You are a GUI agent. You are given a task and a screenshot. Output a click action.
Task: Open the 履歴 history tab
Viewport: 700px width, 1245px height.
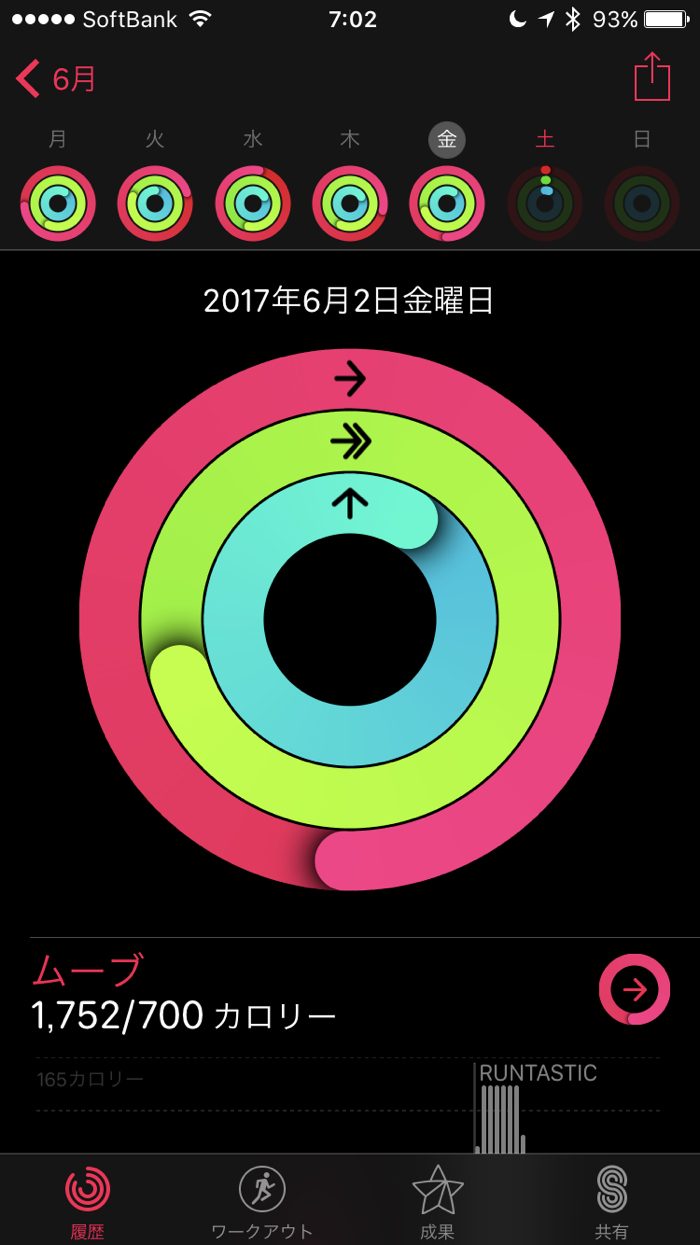tap(88, 1200)
